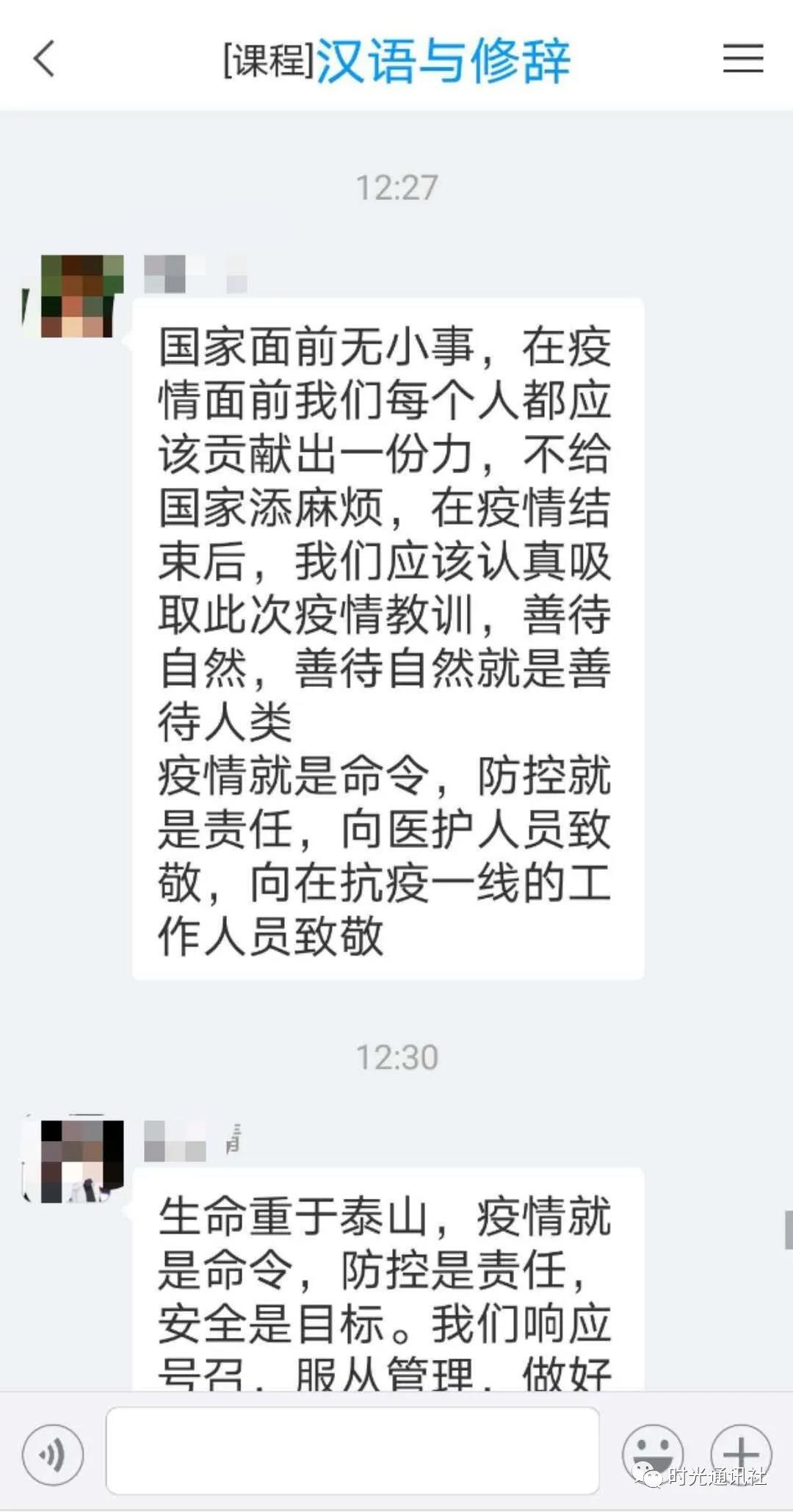Screen dimensions: 793x1512
Task: Click the [课程] label in the header
Action: (267, 62)
